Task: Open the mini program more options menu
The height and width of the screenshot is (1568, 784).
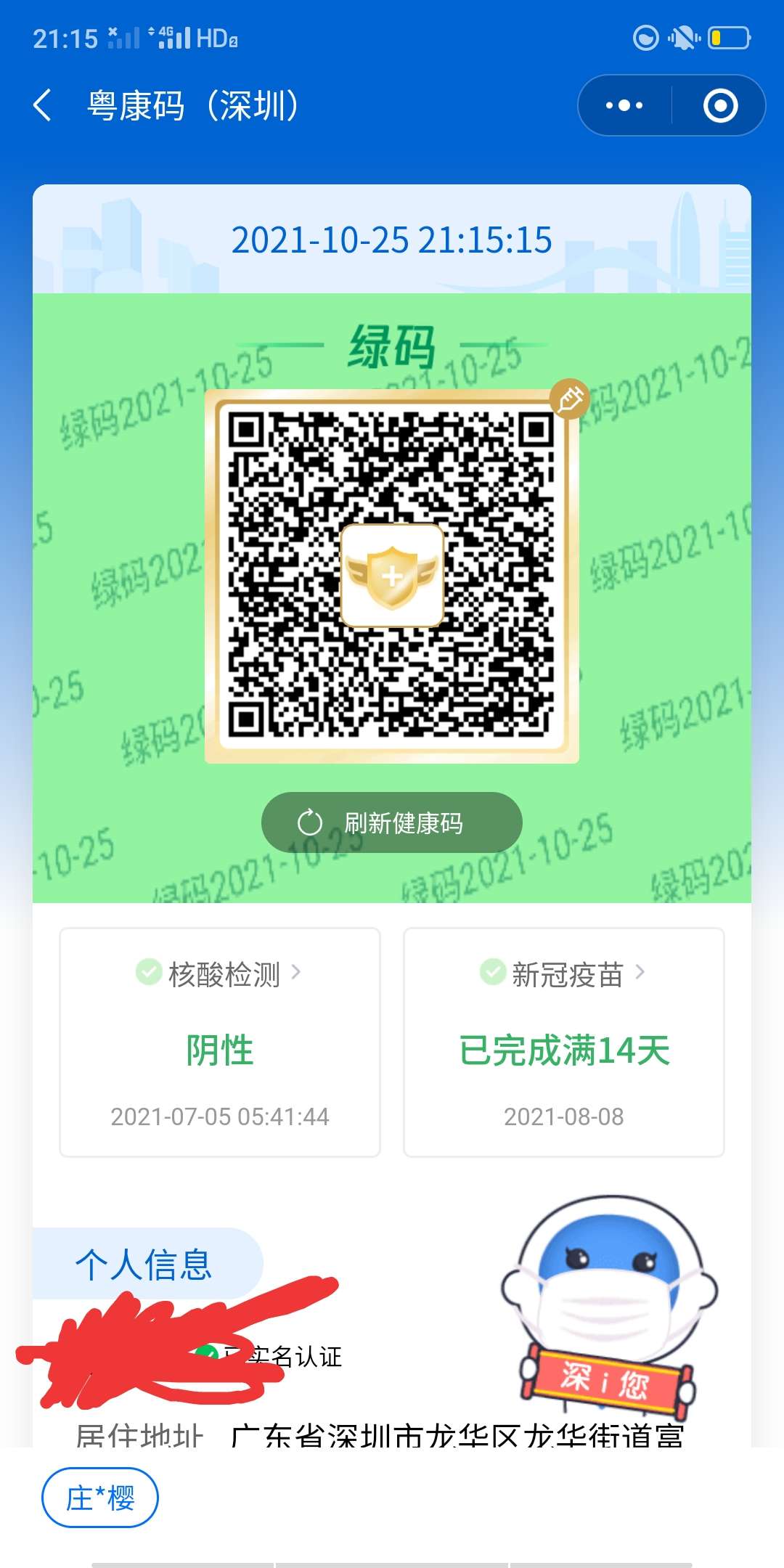Action: pyautogui.click(x=624, y=105)
